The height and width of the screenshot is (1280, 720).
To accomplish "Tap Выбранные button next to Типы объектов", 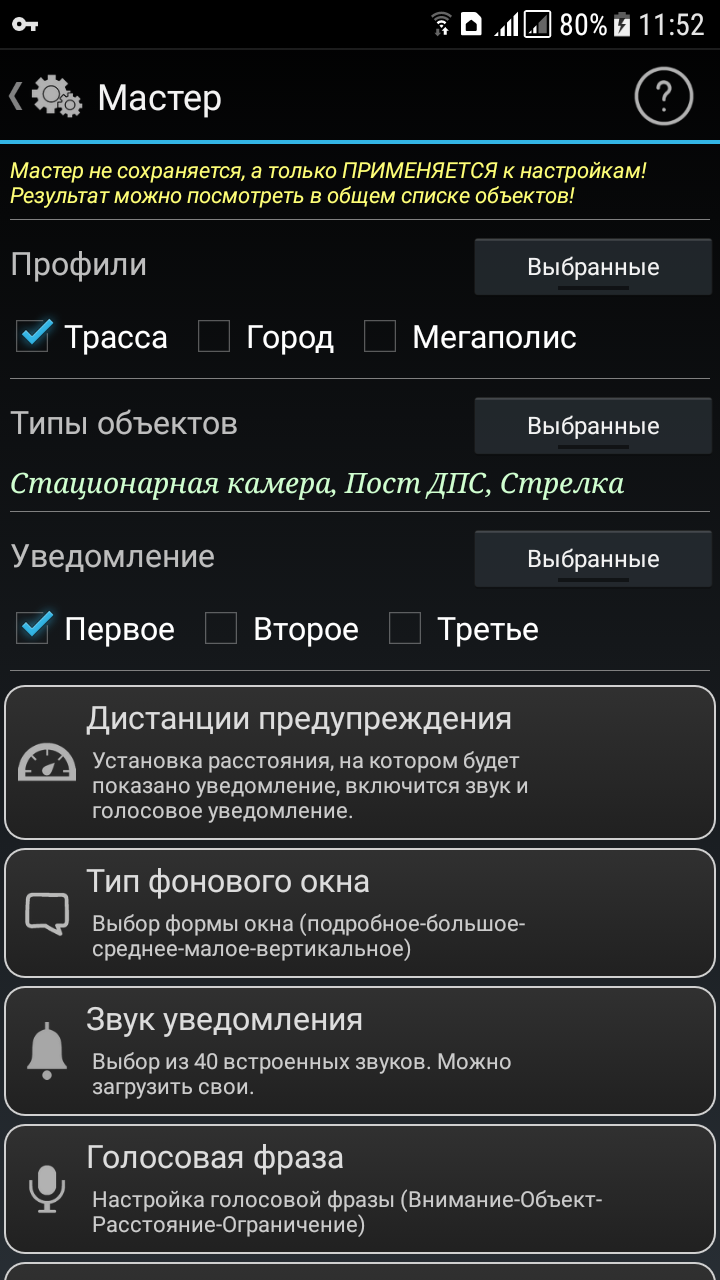I will pyautogui.click(x=593, y=426).
